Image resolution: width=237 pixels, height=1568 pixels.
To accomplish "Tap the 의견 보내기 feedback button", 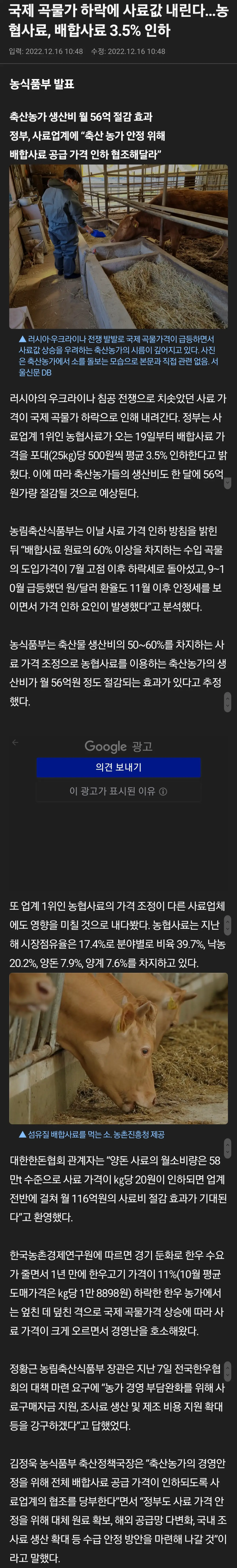I will point(118,767).
